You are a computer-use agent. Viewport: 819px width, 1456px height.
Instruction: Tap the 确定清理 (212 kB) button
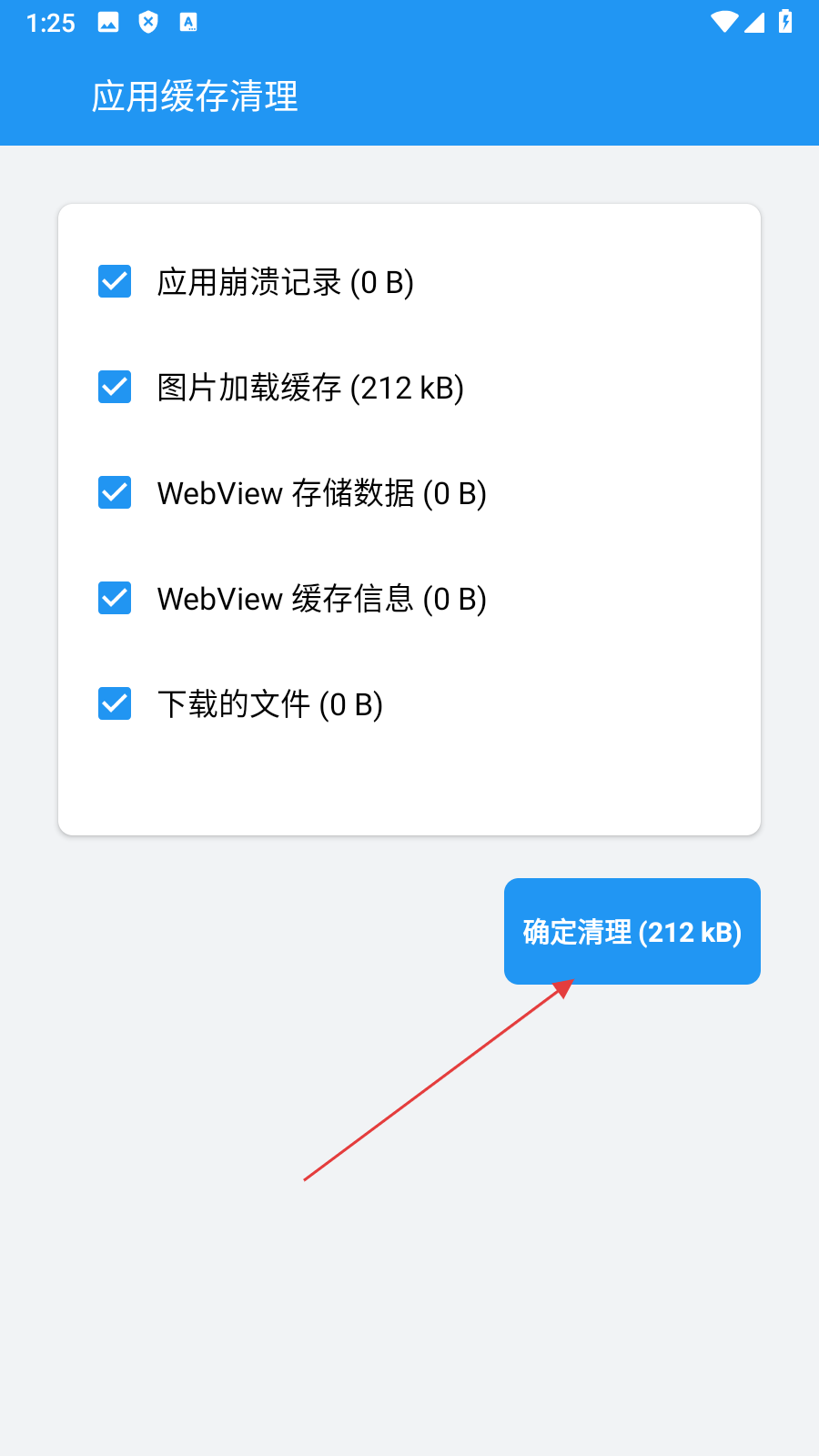point(632,931)
